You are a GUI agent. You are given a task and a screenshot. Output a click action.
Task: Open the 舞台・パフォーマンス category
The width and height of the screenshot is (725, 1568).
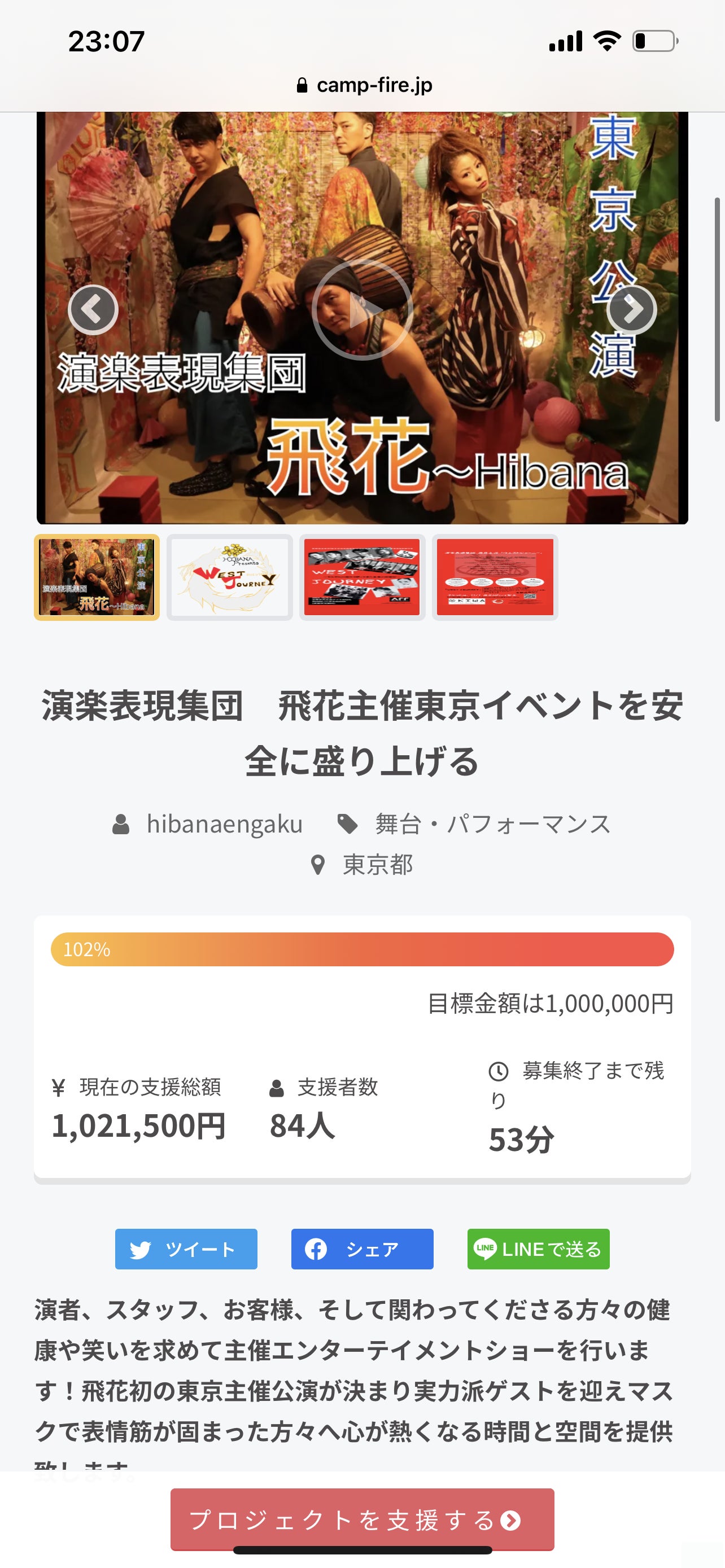[x=492, y=824]
